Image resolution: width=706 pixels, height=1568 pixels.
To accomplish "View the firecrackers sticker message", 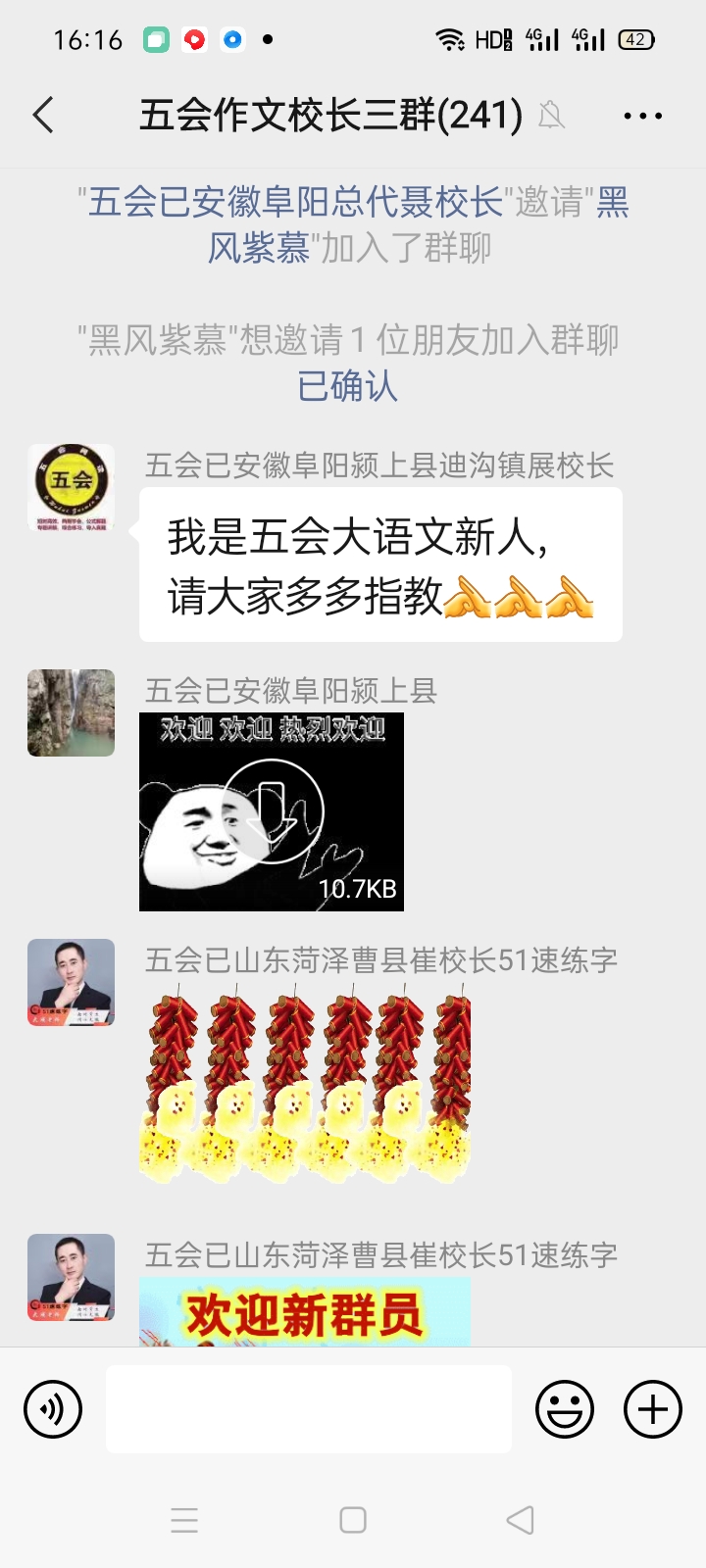I will [x=305, y=1088].
